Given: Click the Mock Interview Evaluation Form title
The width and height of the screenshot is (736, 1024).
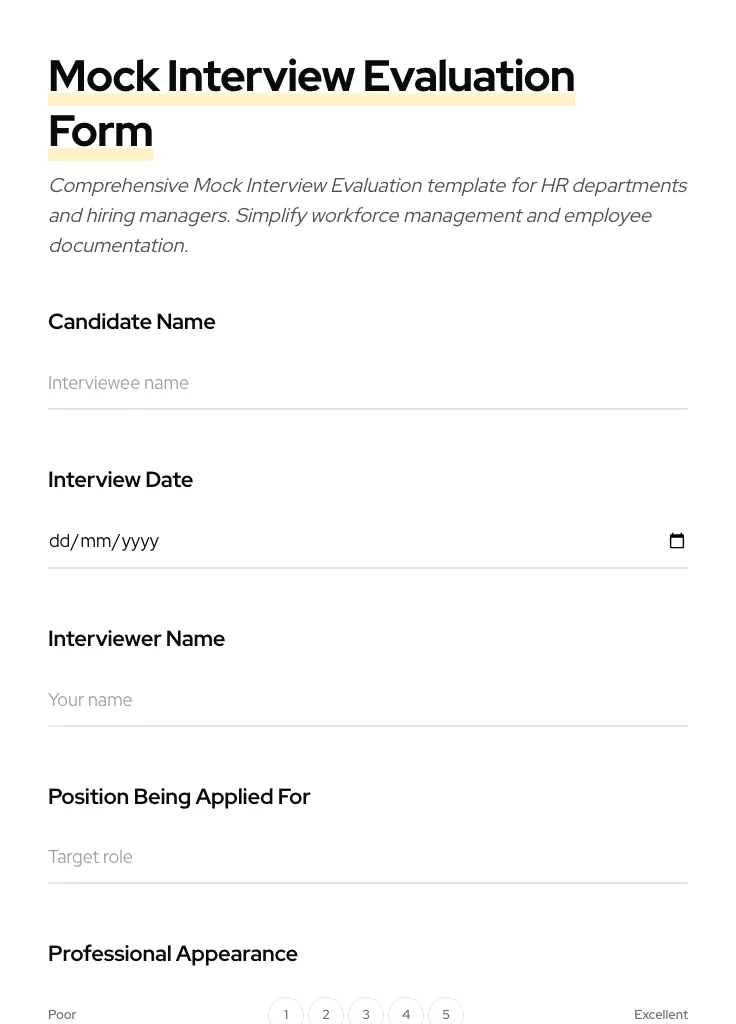Looking at the screenshot, I should pyautogui.click(x=311, y=102).
